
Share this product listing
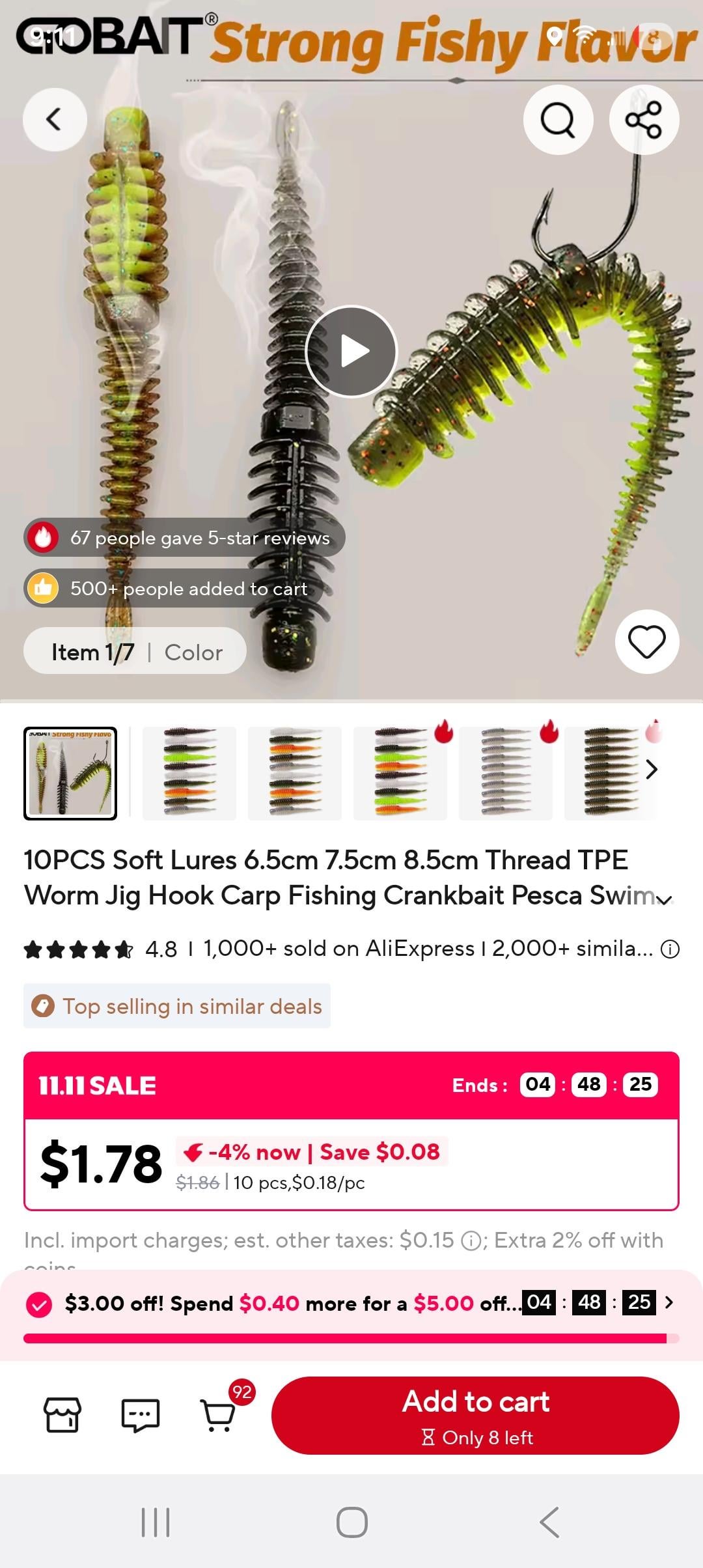pos(644,120)
